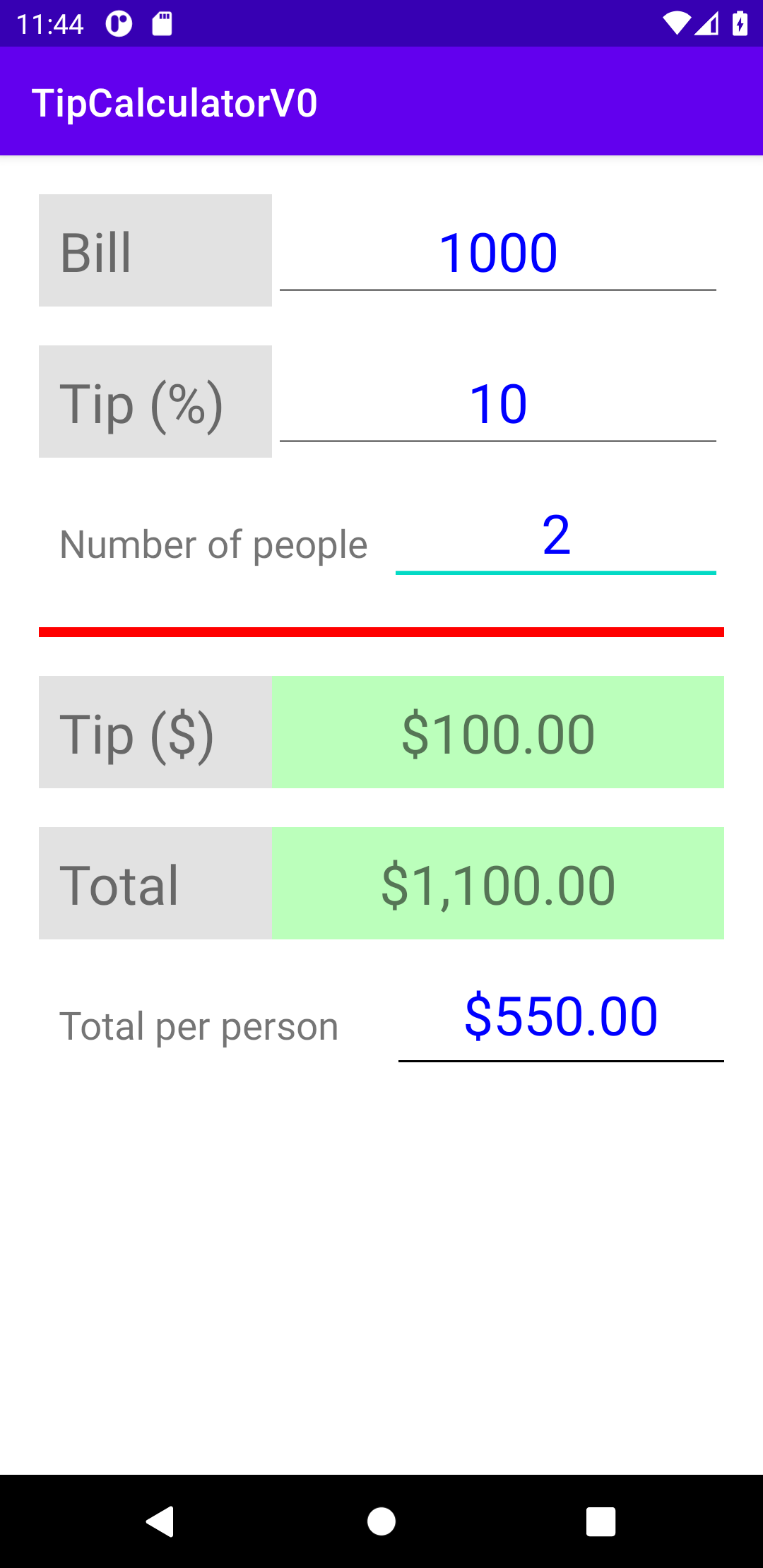The image size is (763, 1568).
Task: Tap the Bill label
Action: pyautogui.click(x=95, y=252)
